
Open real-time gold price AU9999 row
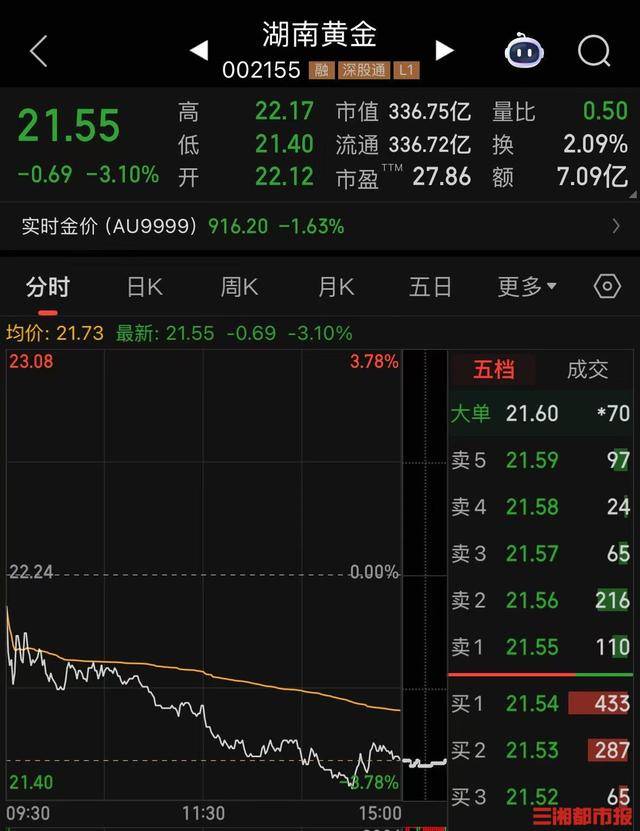coord(320,226)
